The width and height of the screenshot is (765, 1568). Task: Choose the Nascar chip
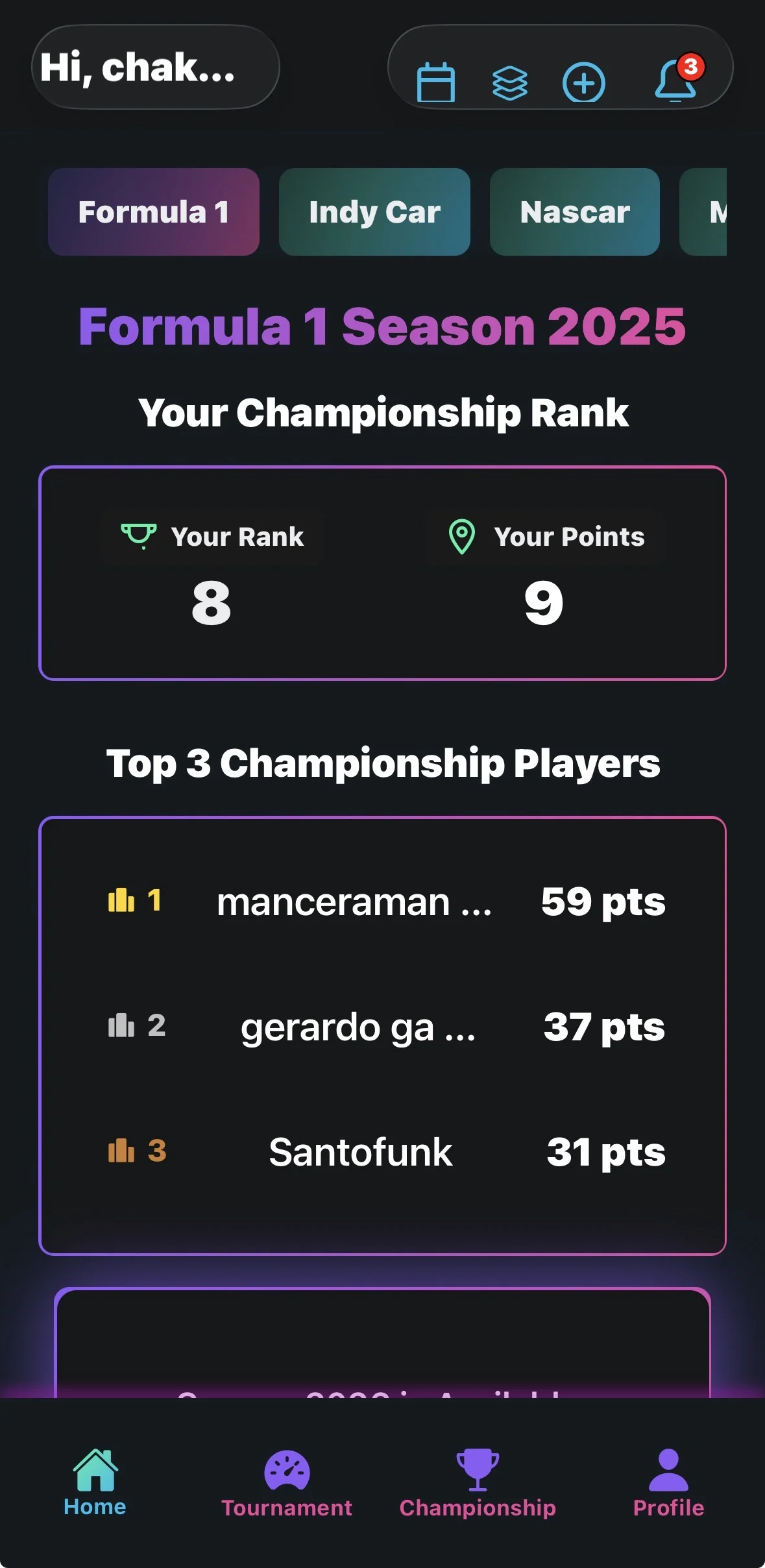574,212
